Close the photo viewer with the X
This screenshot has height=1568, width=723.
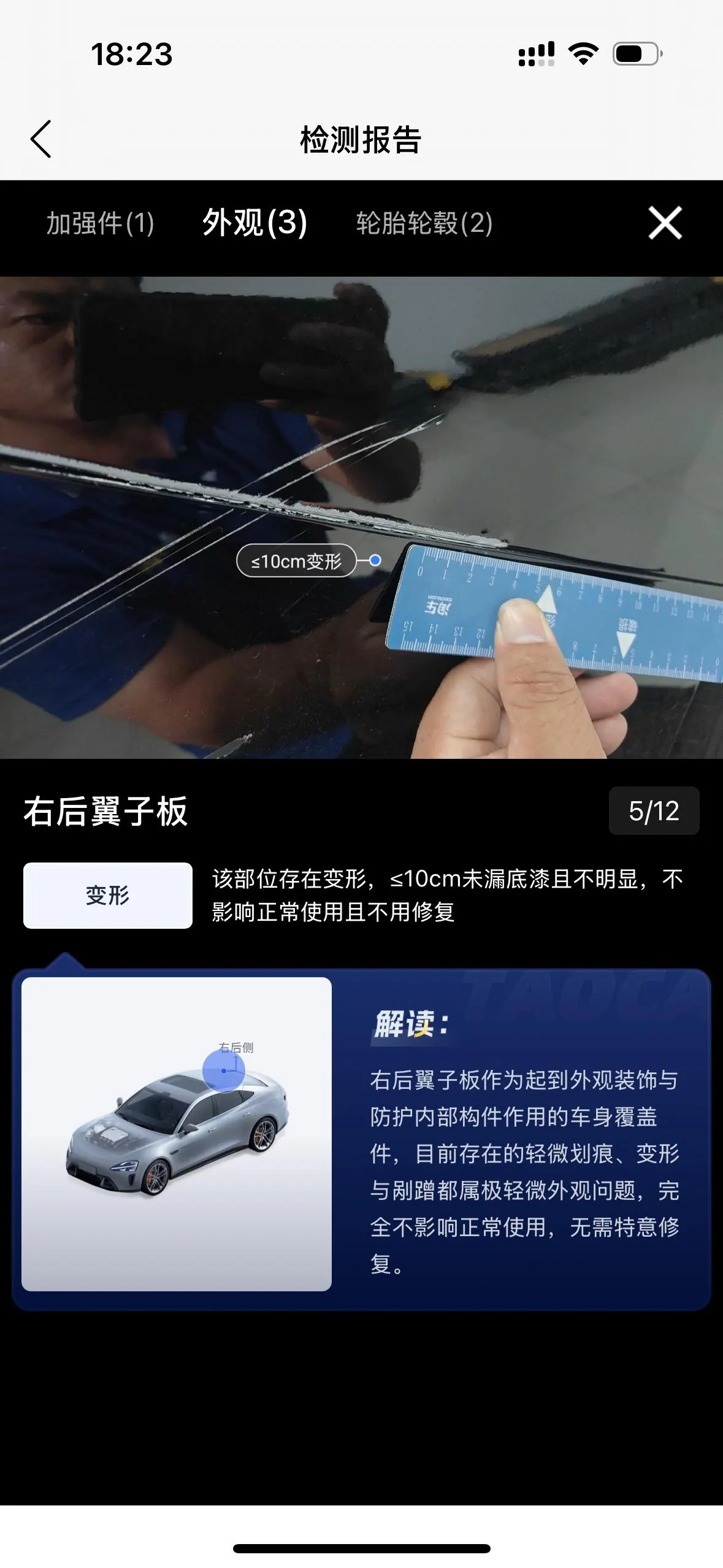665,223
